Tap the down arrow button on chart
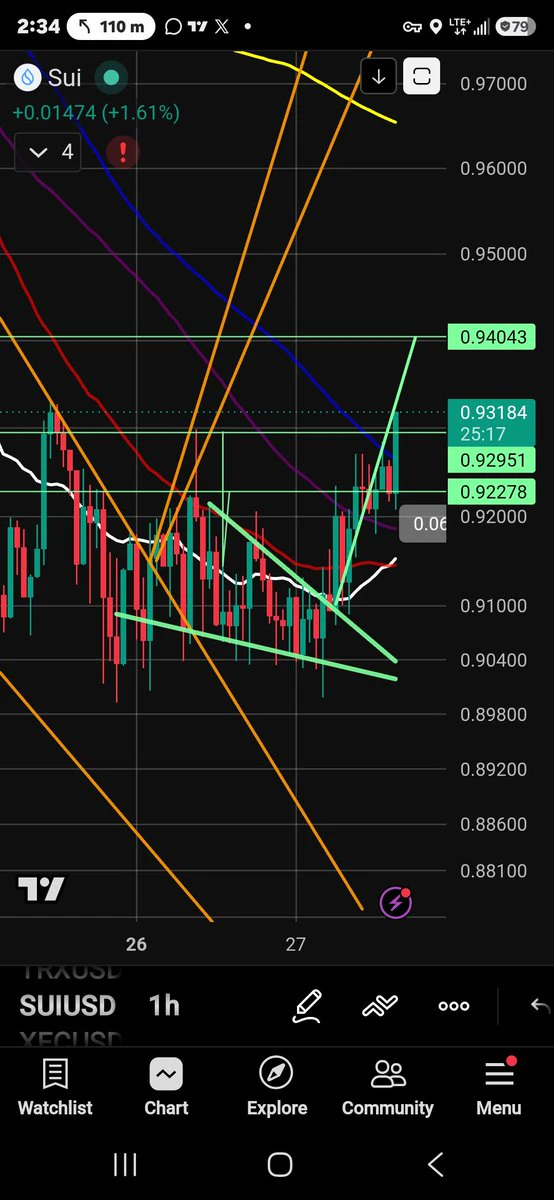Screen dimensions: 554x1200 tap(379, 76)
